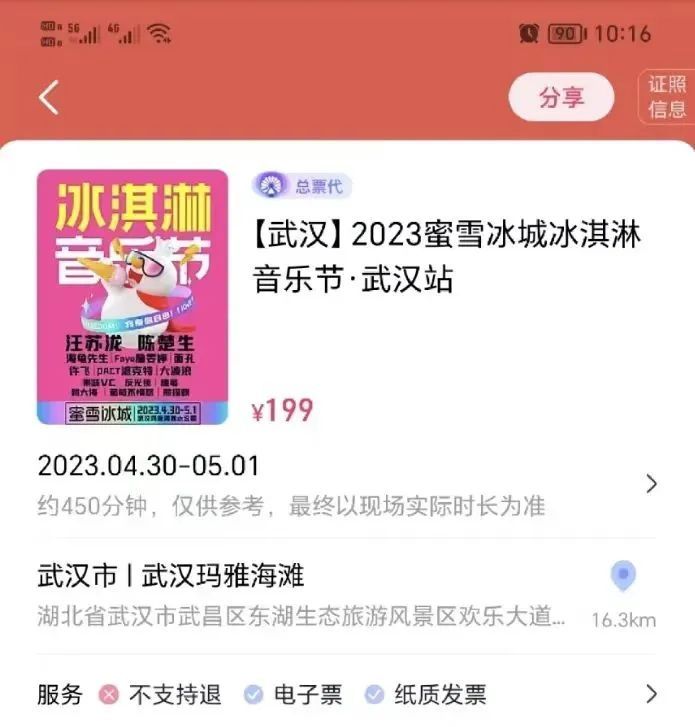This screenshot has height=727, width=695.
Task: View the music festival poster image
Action: [x=132, y=297]
